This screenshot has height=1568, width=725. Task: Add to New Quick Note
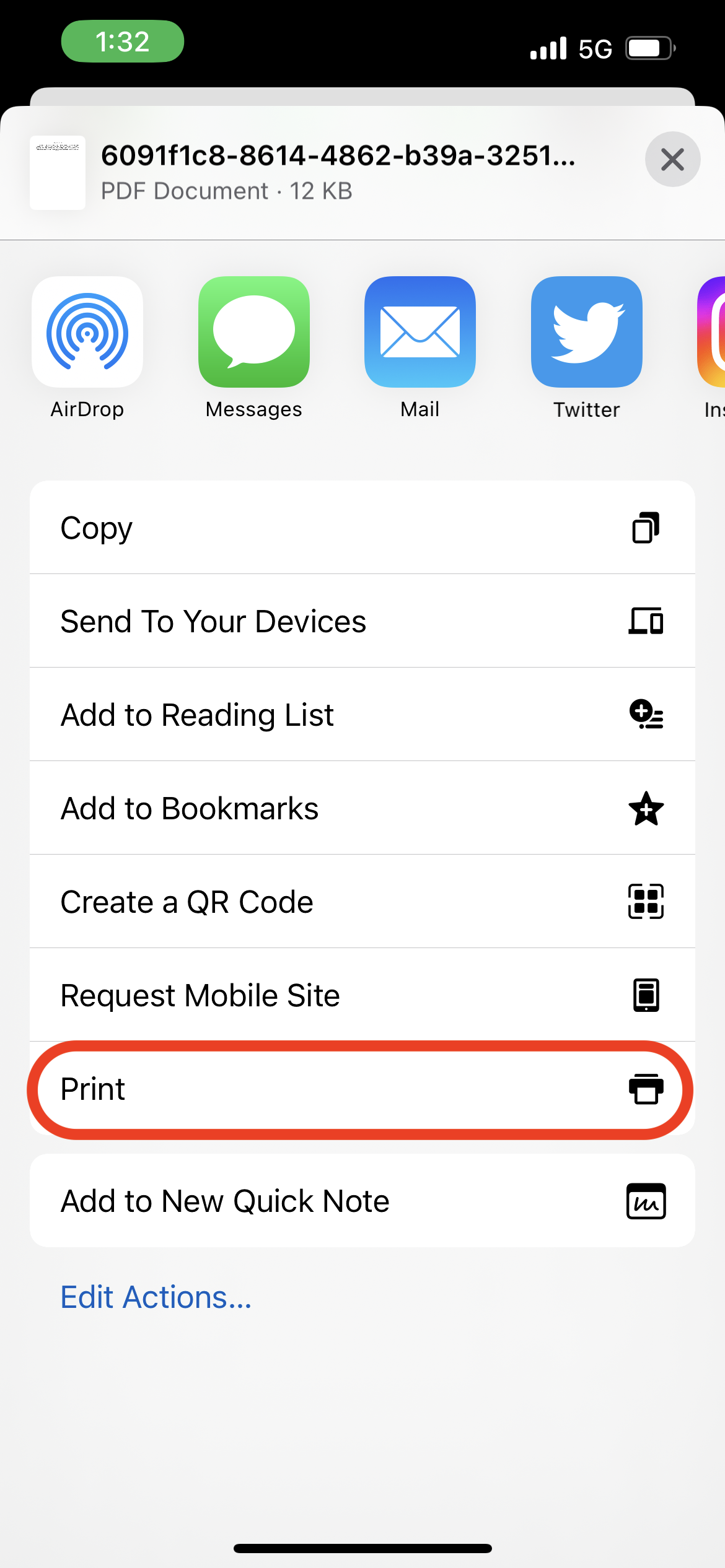pyautogui.click(x=362, y=1201)
